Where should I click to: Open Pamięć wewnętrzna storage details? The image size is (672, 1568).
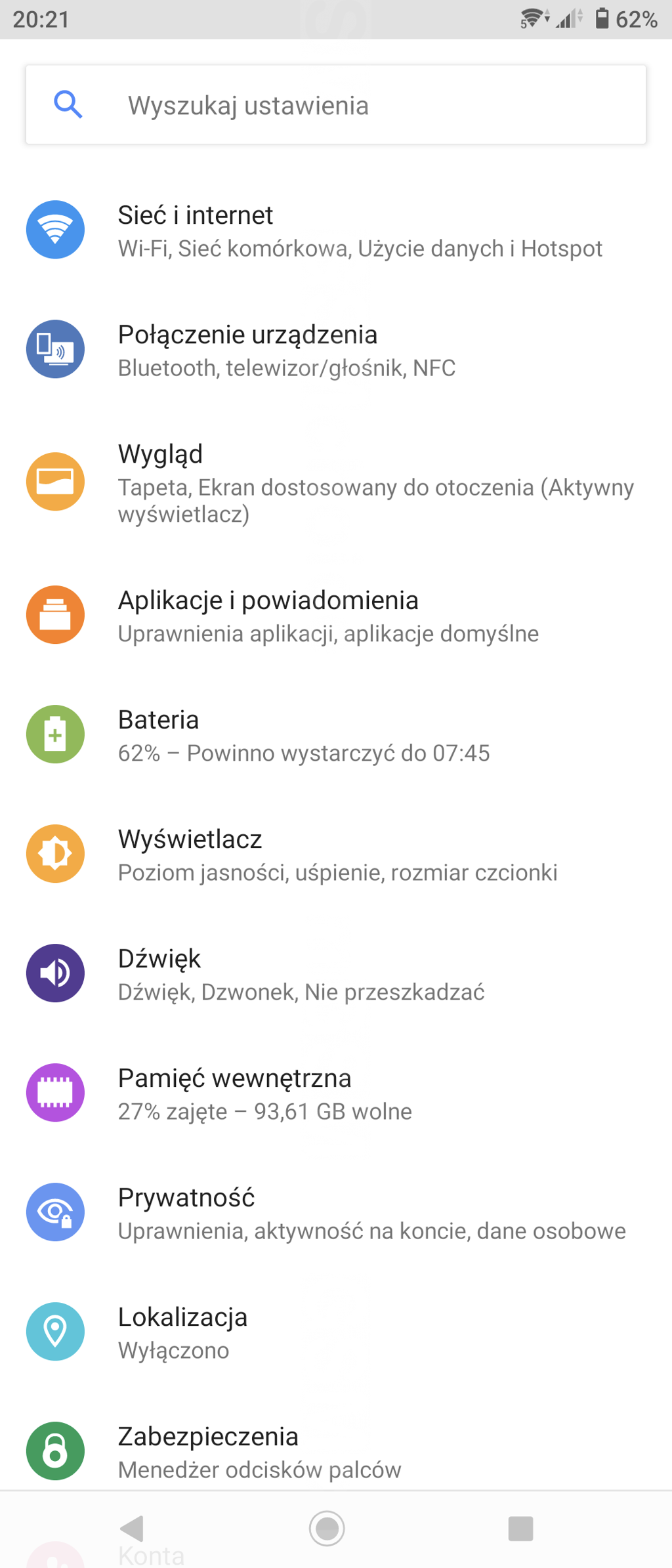(x=335, y=1093)
